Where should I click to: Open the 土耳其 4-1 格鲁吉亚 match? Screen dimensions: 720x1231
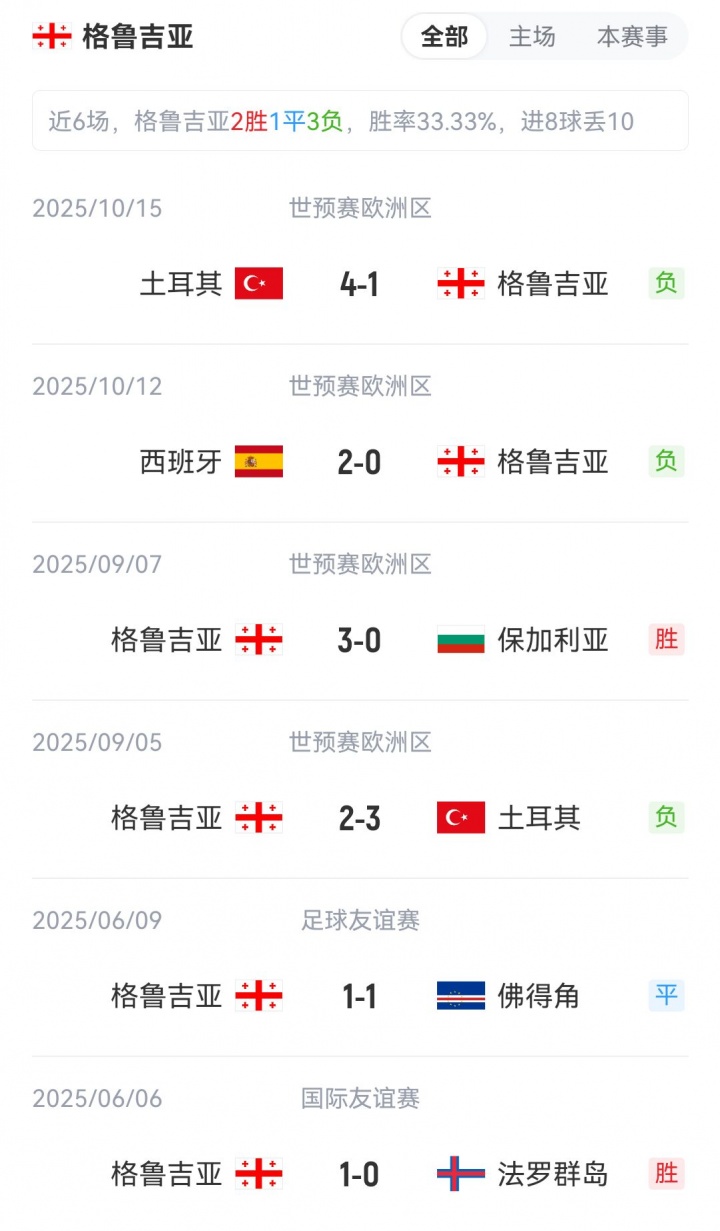point(359,284)
